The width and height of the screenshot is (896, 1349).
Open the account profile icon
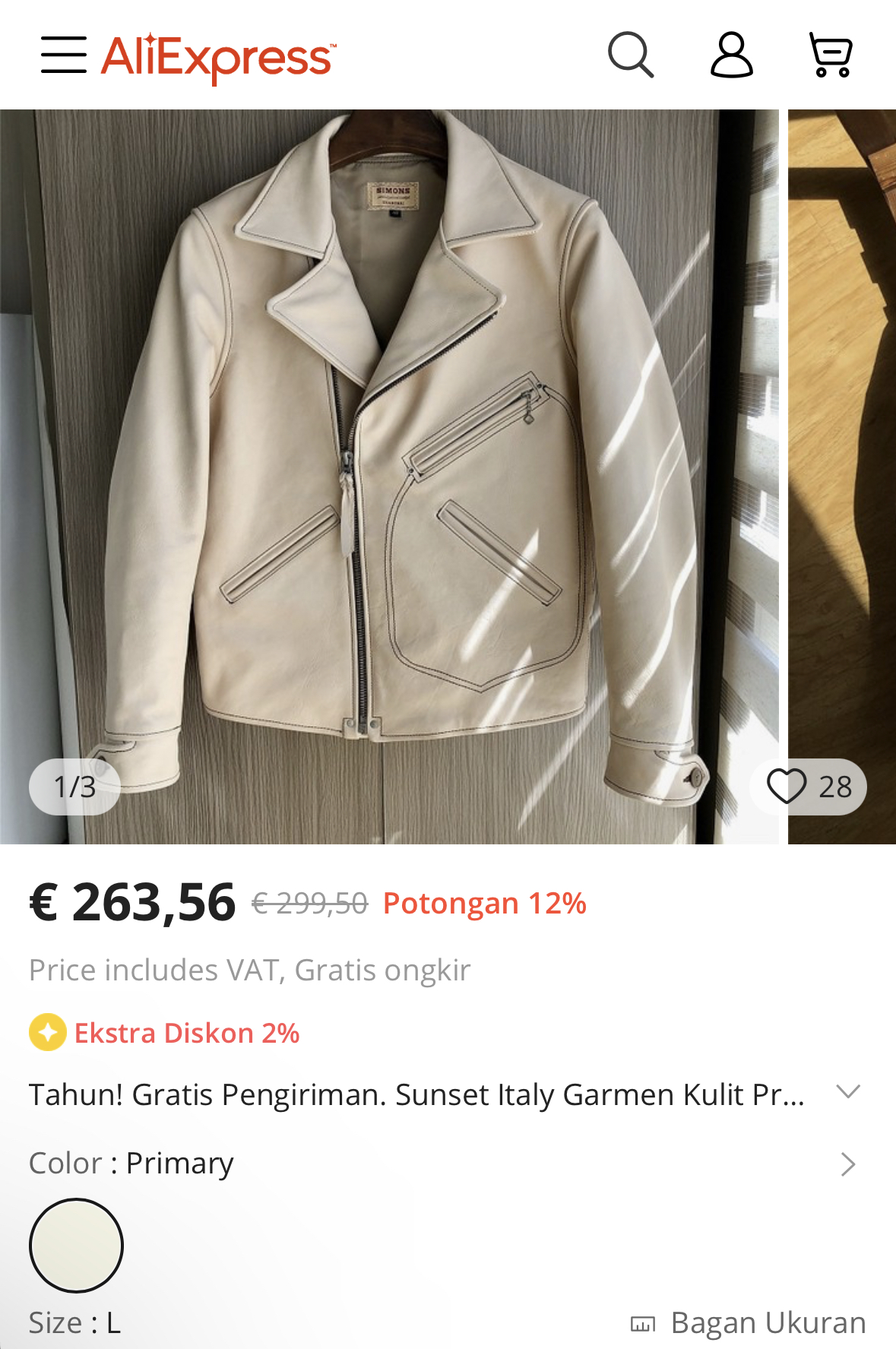731,55
